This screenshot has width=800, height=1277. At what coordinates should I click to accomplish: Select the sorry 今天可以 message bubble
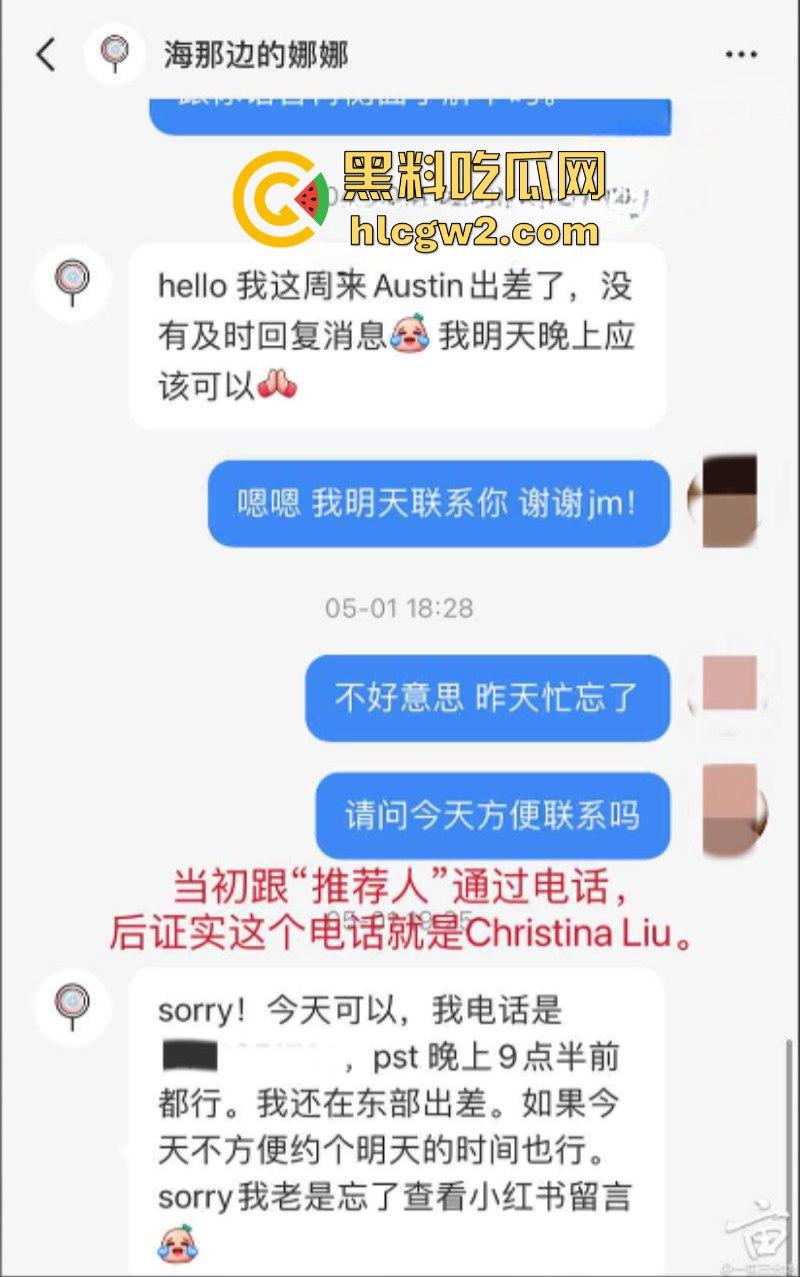400,1110
